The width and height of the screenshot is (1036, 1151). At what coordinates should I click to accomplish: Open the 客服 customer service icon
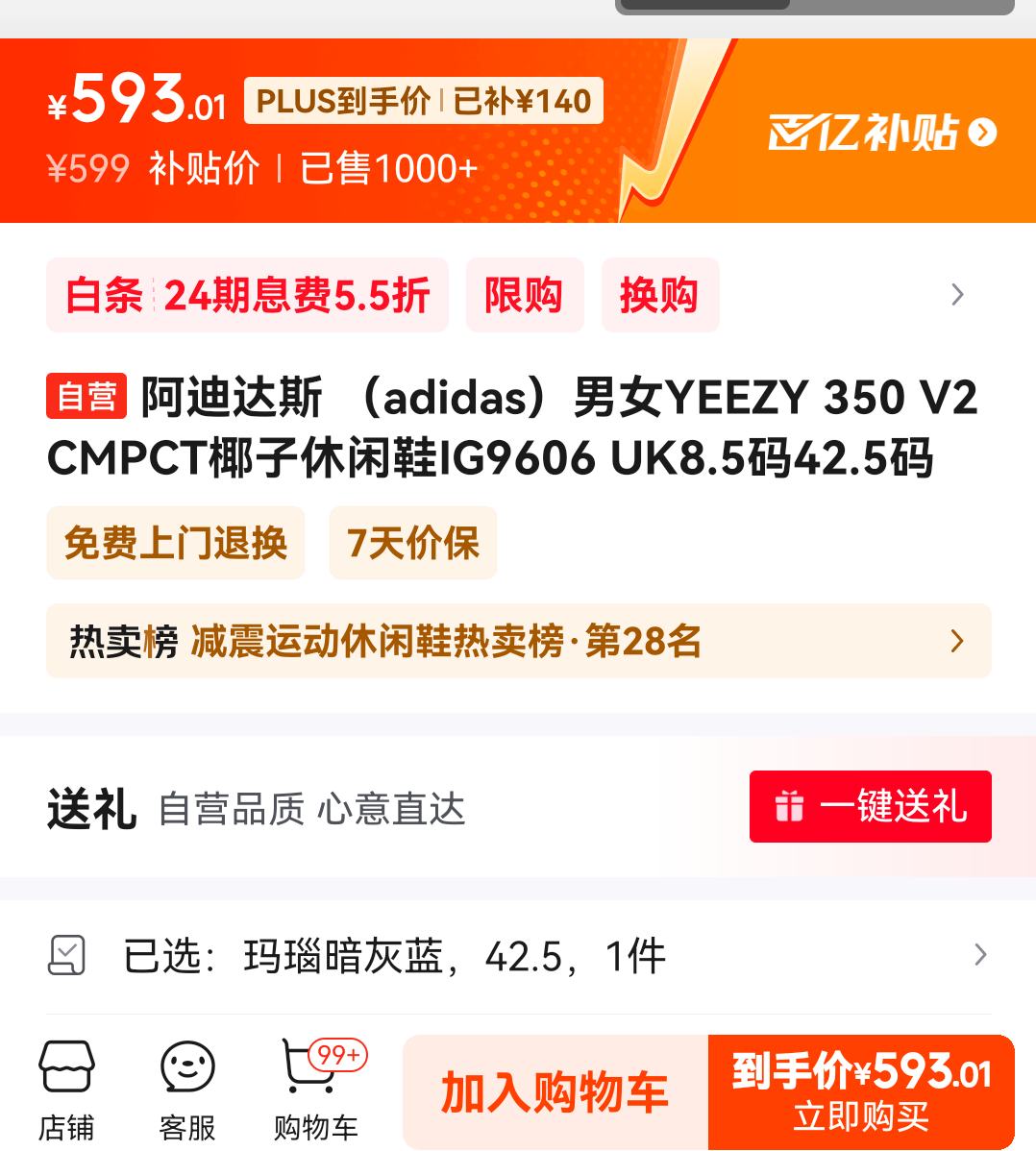point(187,1086)
